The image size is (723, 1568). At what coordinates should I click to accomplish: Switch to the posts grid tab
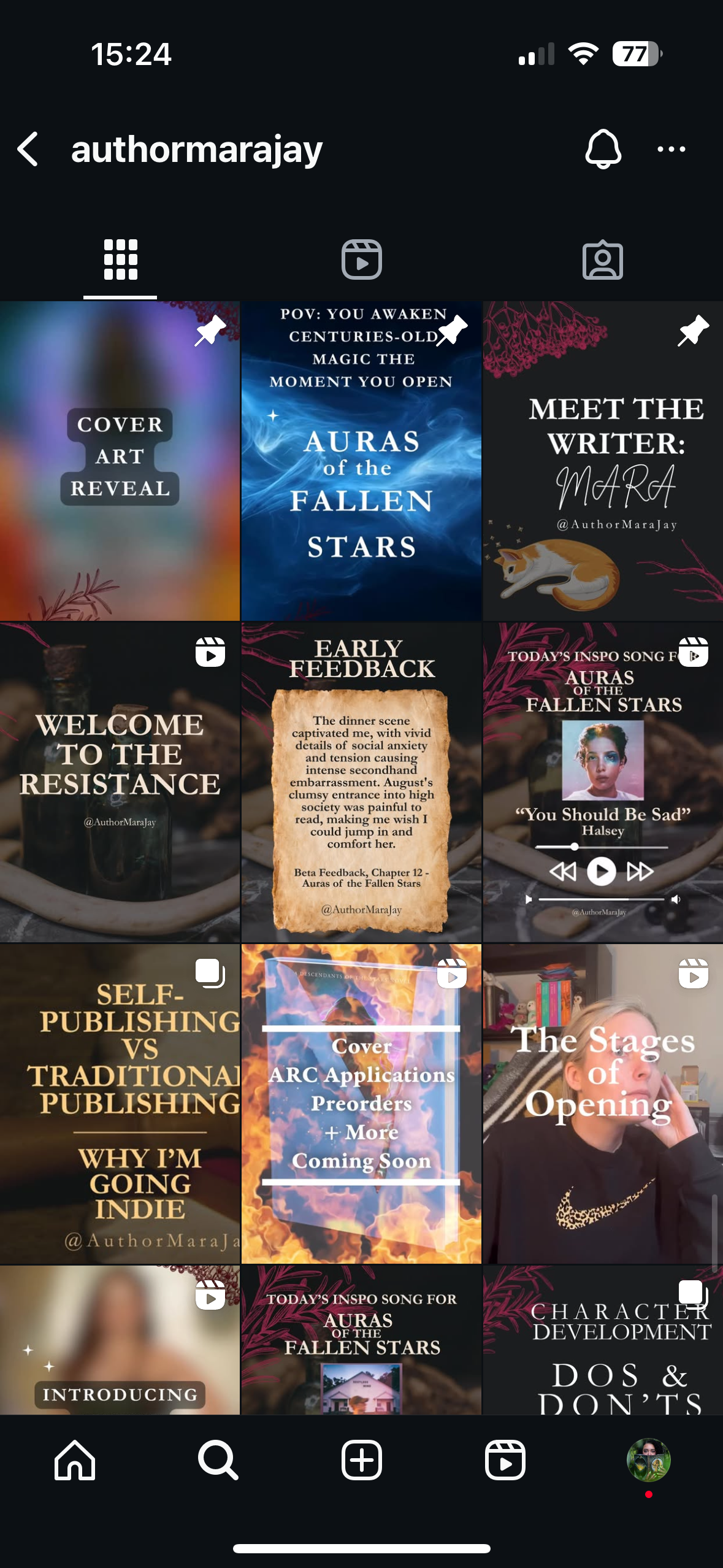click(x=120, y=259)
